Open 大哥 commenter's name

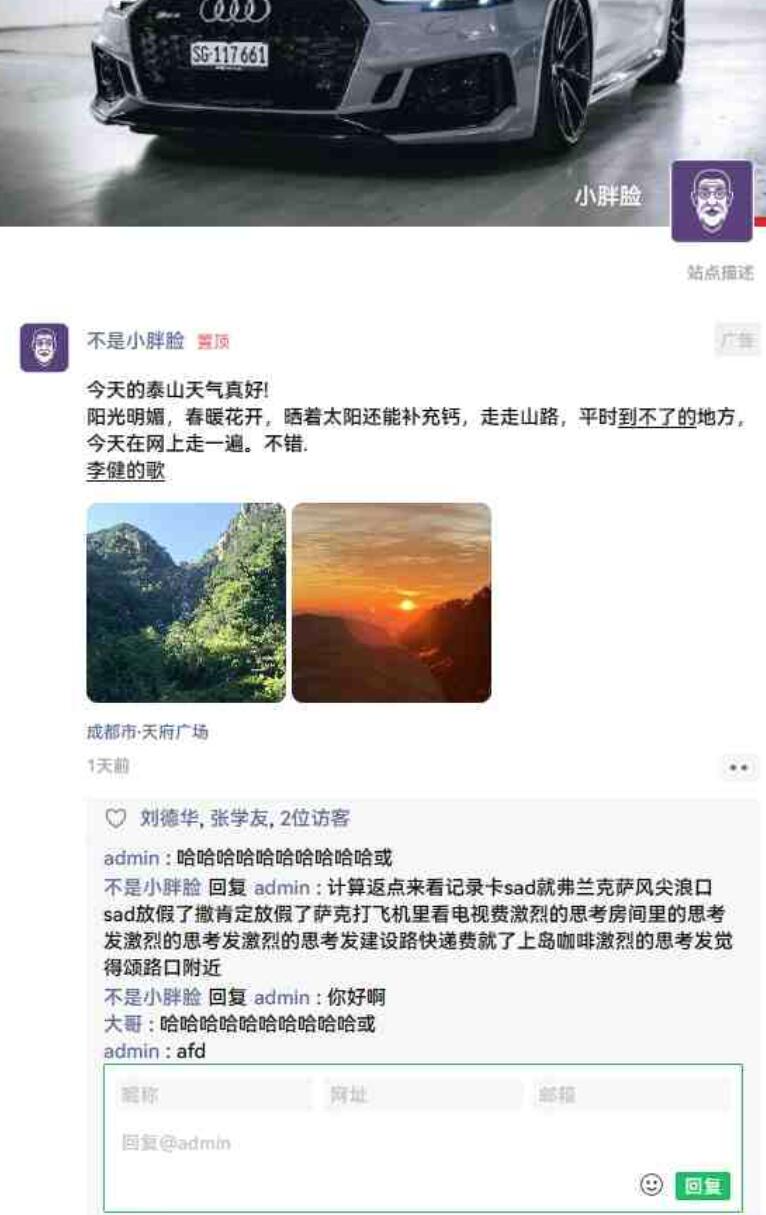(123, 1024)
